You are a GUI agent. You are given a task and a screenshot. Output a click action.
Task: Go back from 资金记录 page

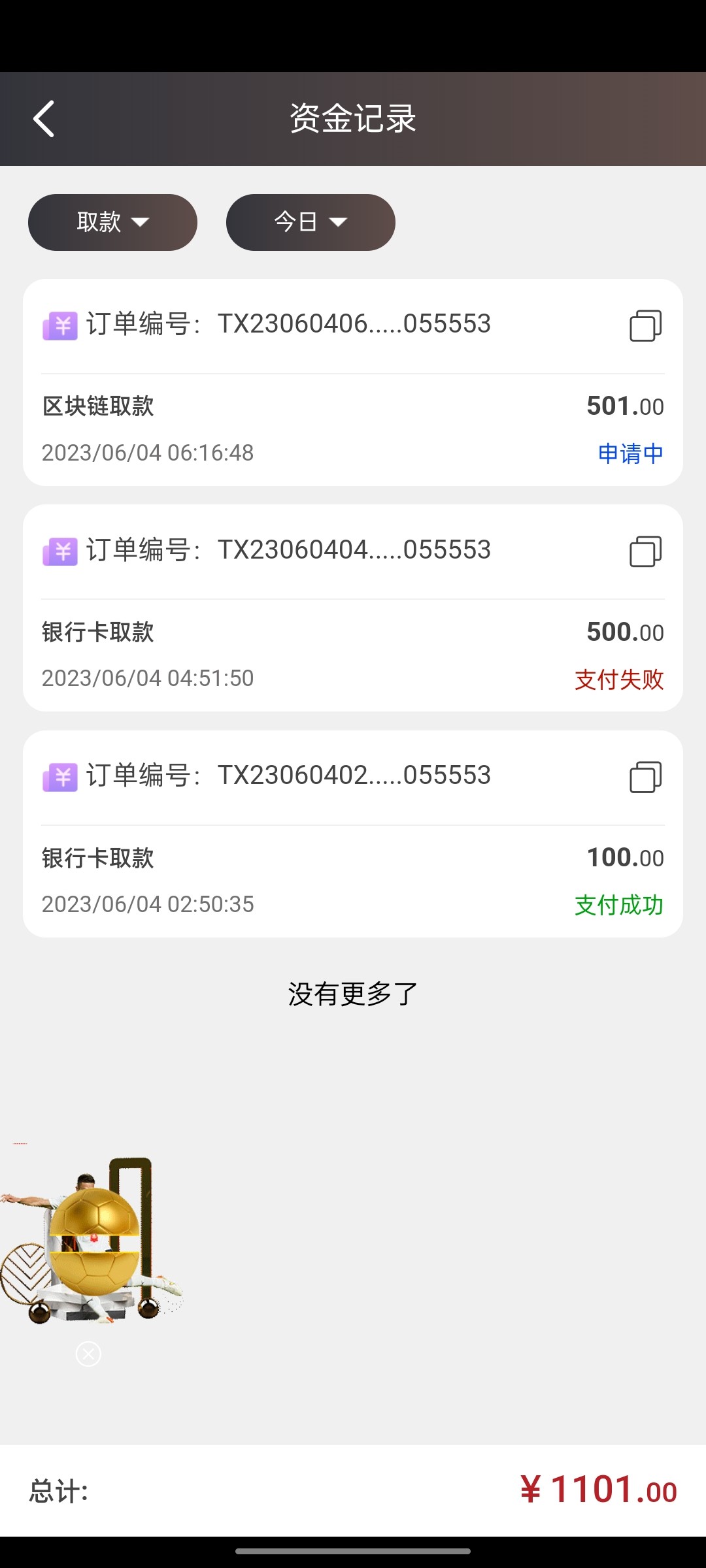[44, 119]
